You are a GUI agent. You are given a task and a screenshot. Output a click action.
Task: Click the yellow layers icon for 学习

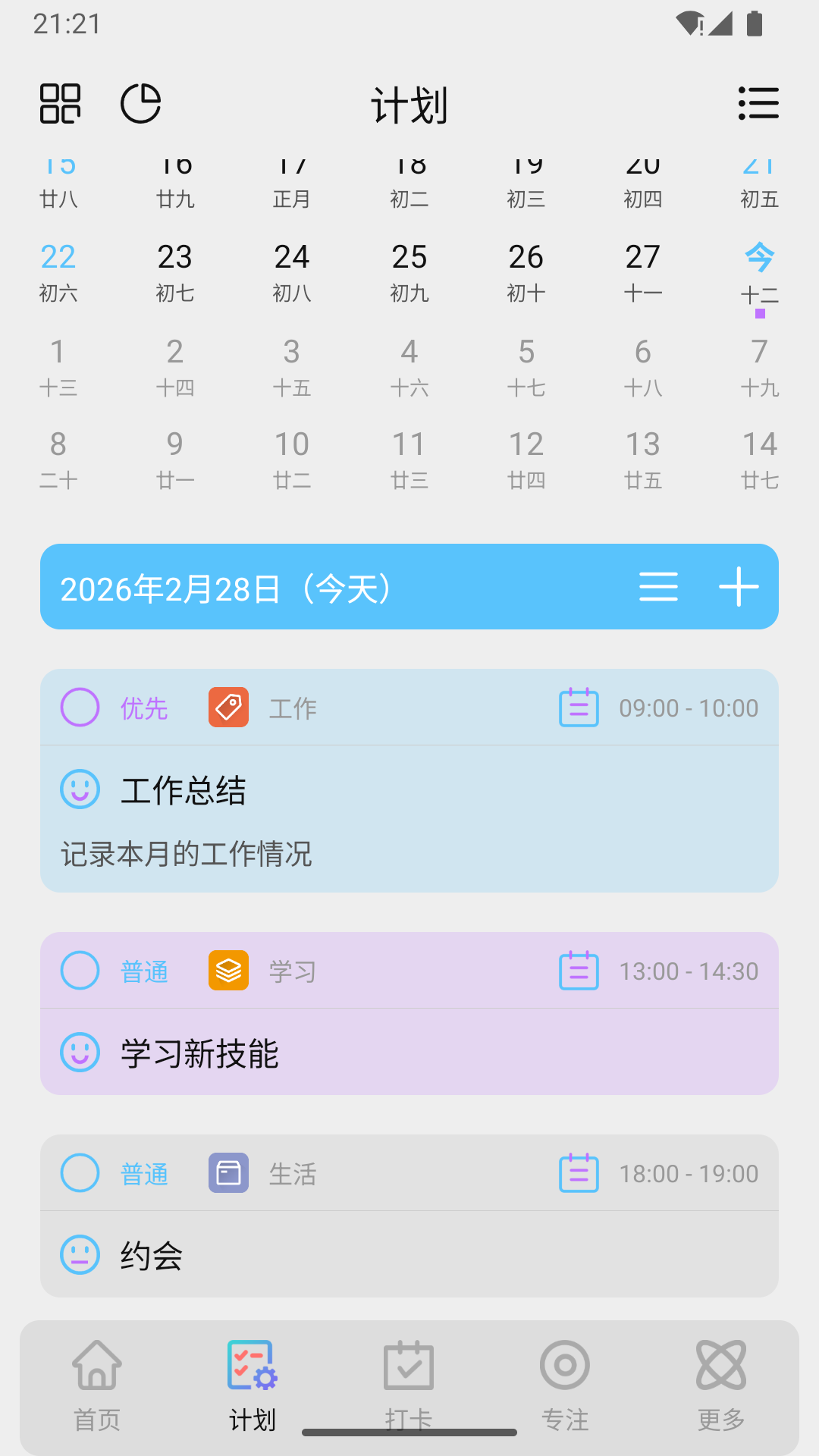(228, 970)
